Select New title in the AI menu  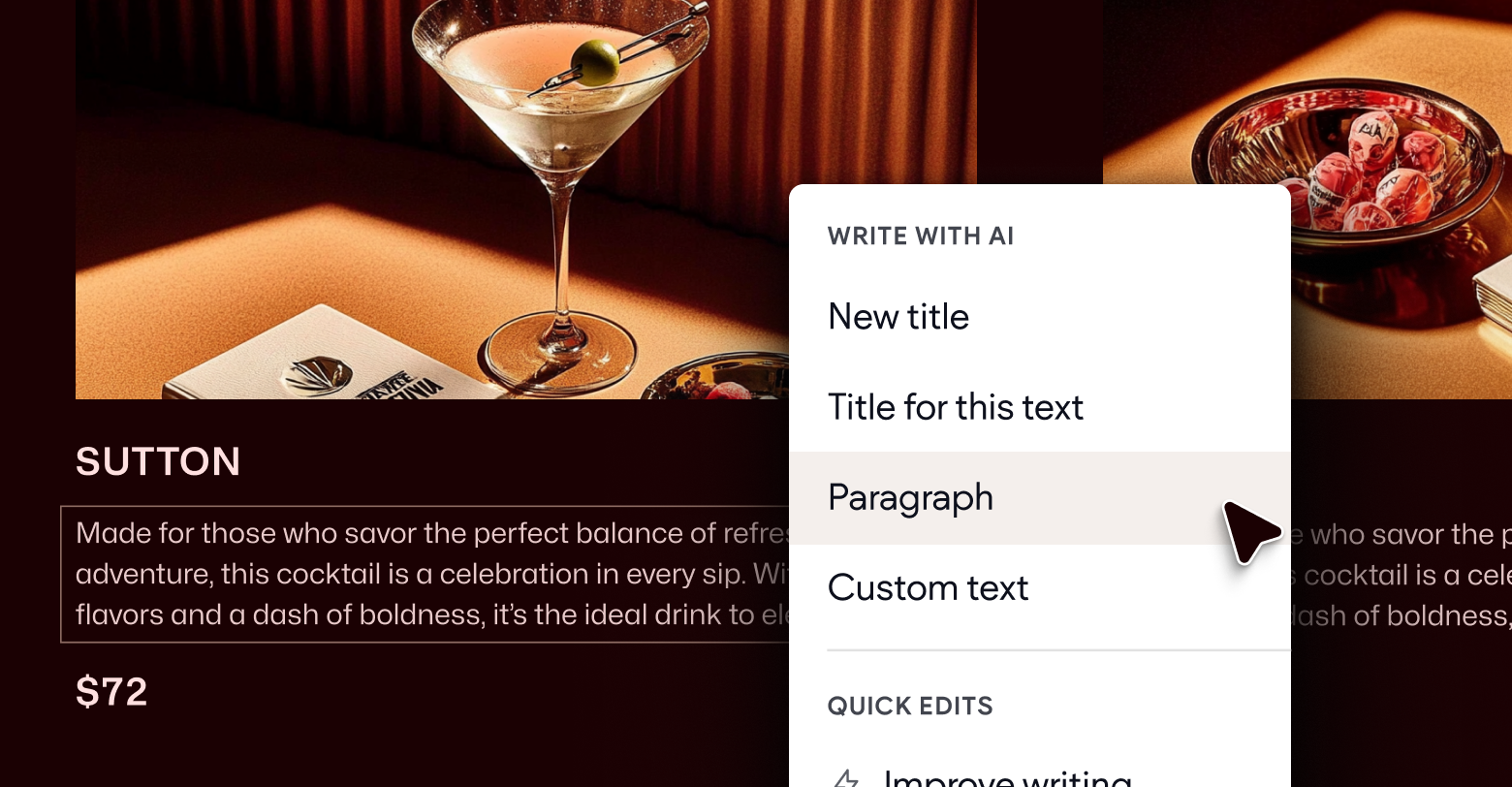pyautogui.click(x=898, y=317)
